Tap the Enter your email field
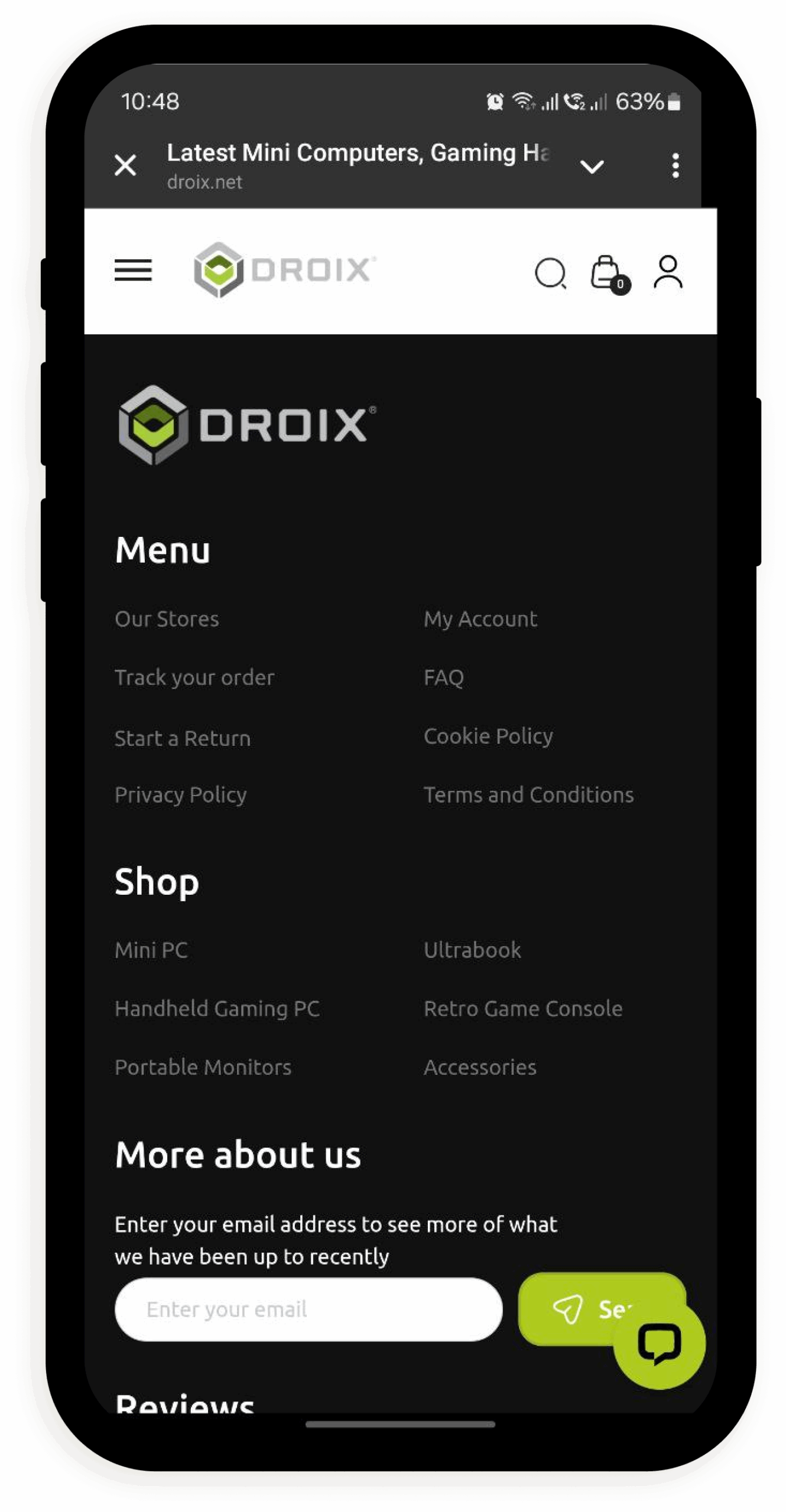Viewport: 786px width, 1512px height. 308,1309
